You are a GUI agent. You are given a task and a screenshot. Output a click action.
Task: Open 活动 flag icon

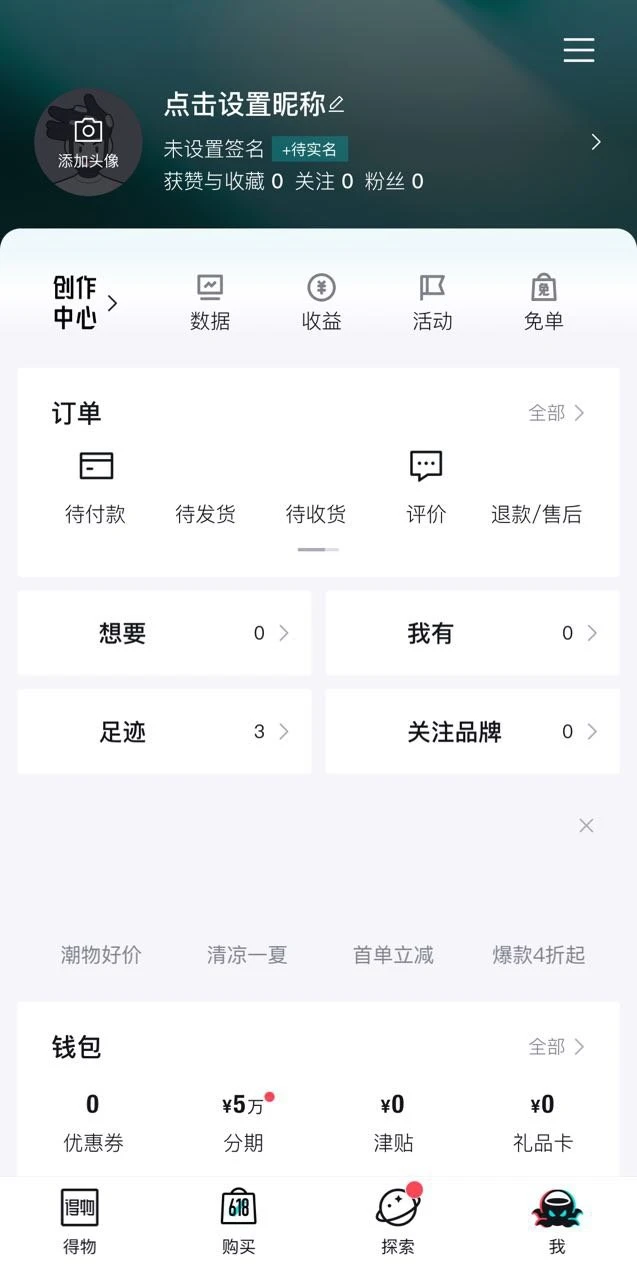[432, 303]
